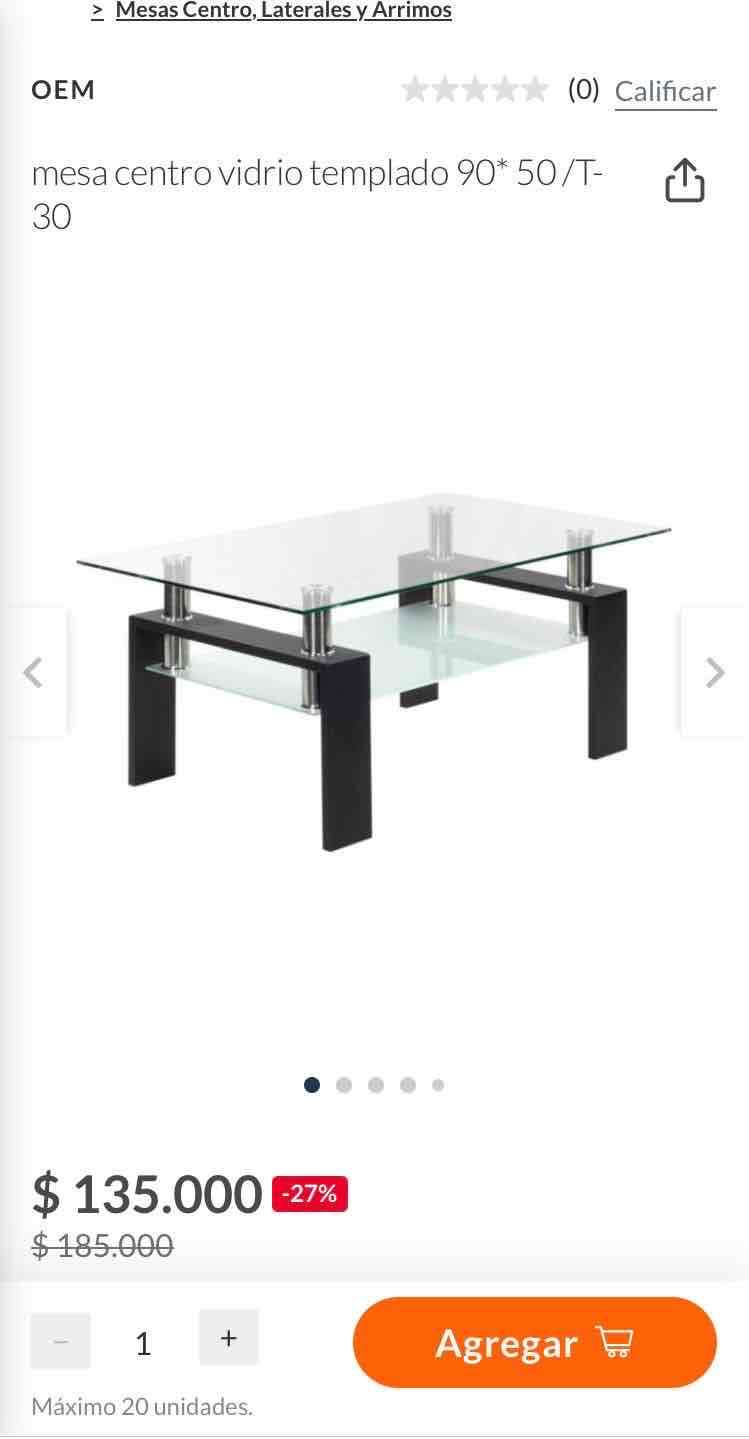Open next product image via right chevron

point(714,671)
